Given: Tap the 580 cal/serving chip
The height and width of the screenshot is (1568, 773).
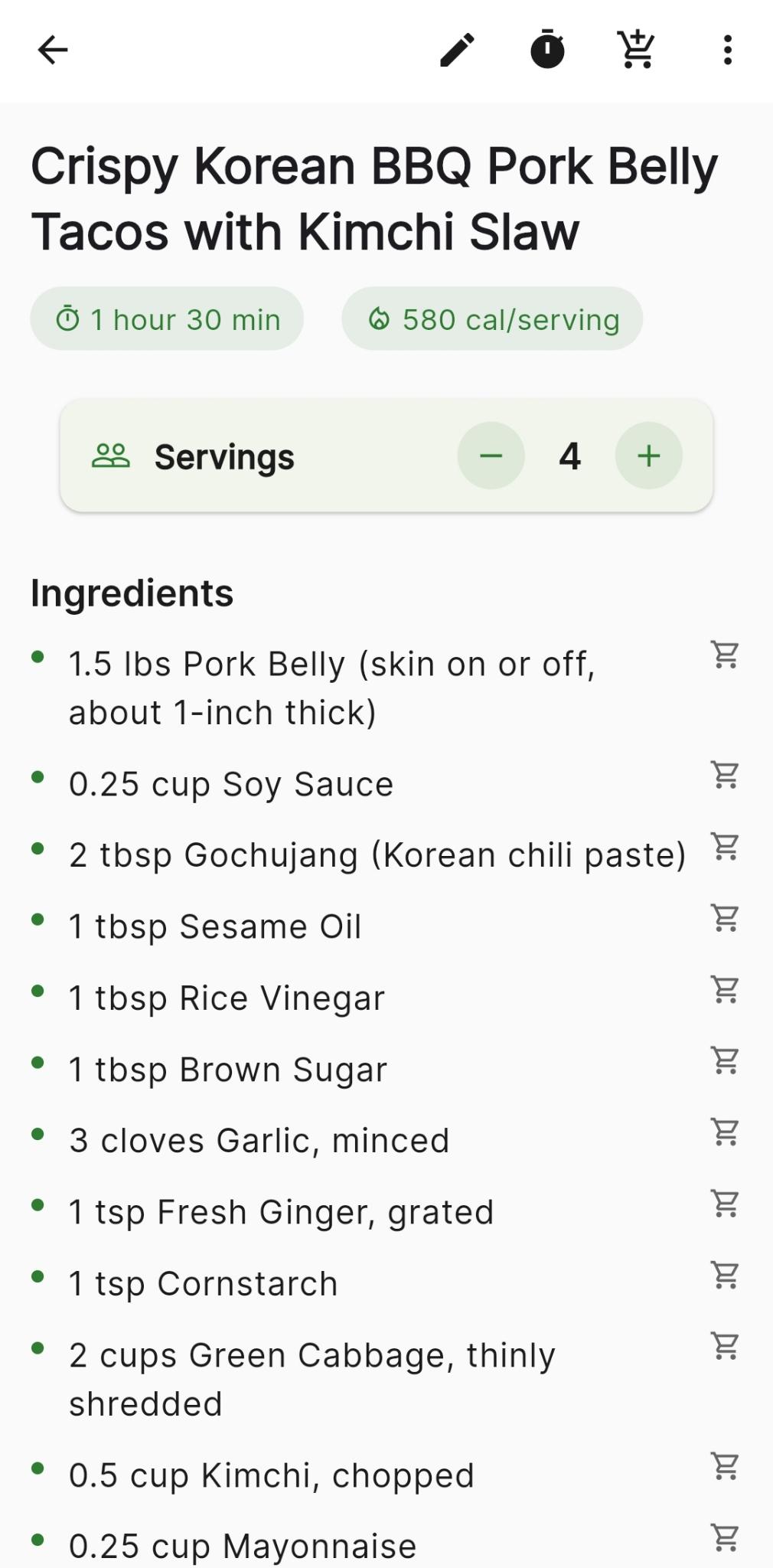Looking at the screenshot, I should click(x=492, y=319).
